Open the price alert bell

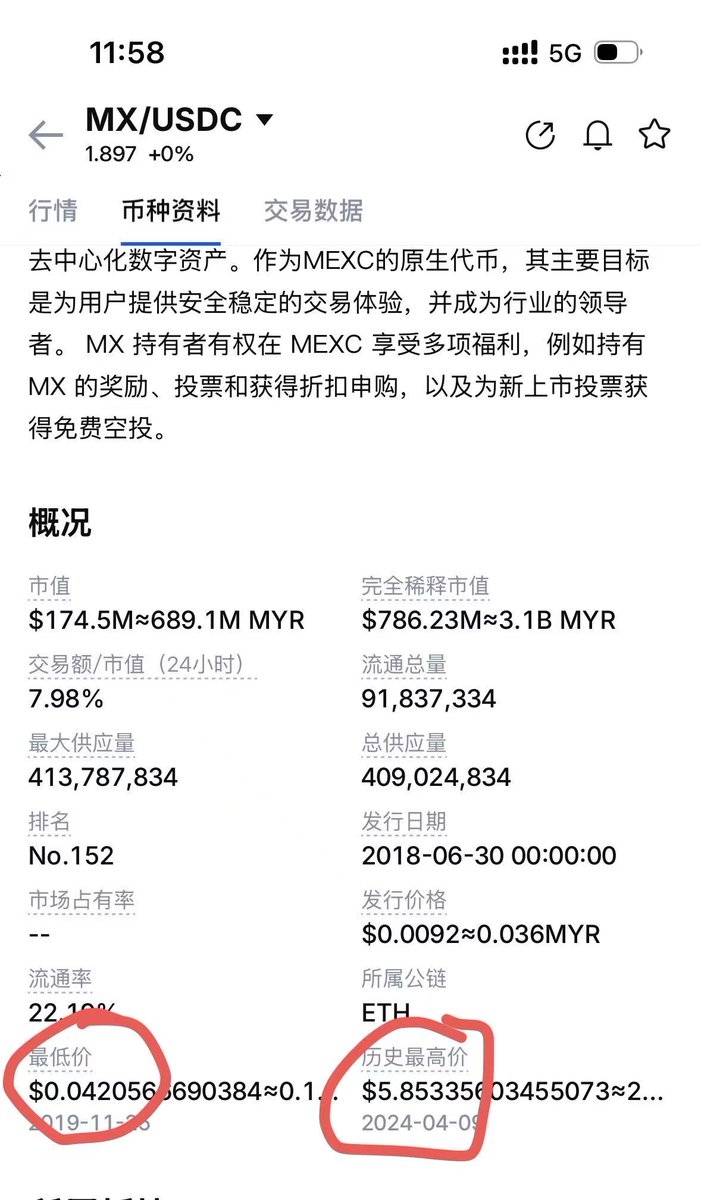[598, 135]
